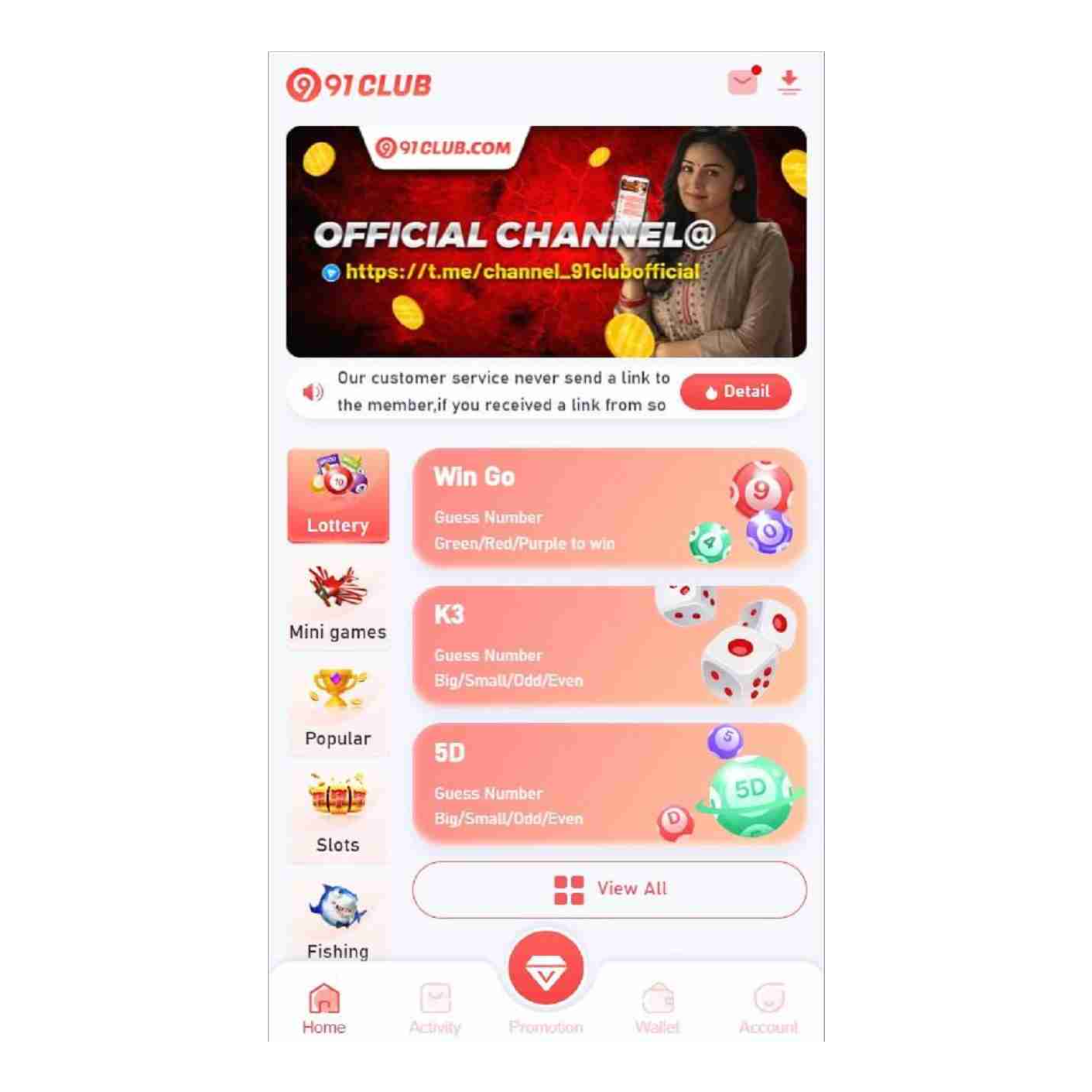Switch to the Home tab

(324, 1008)
